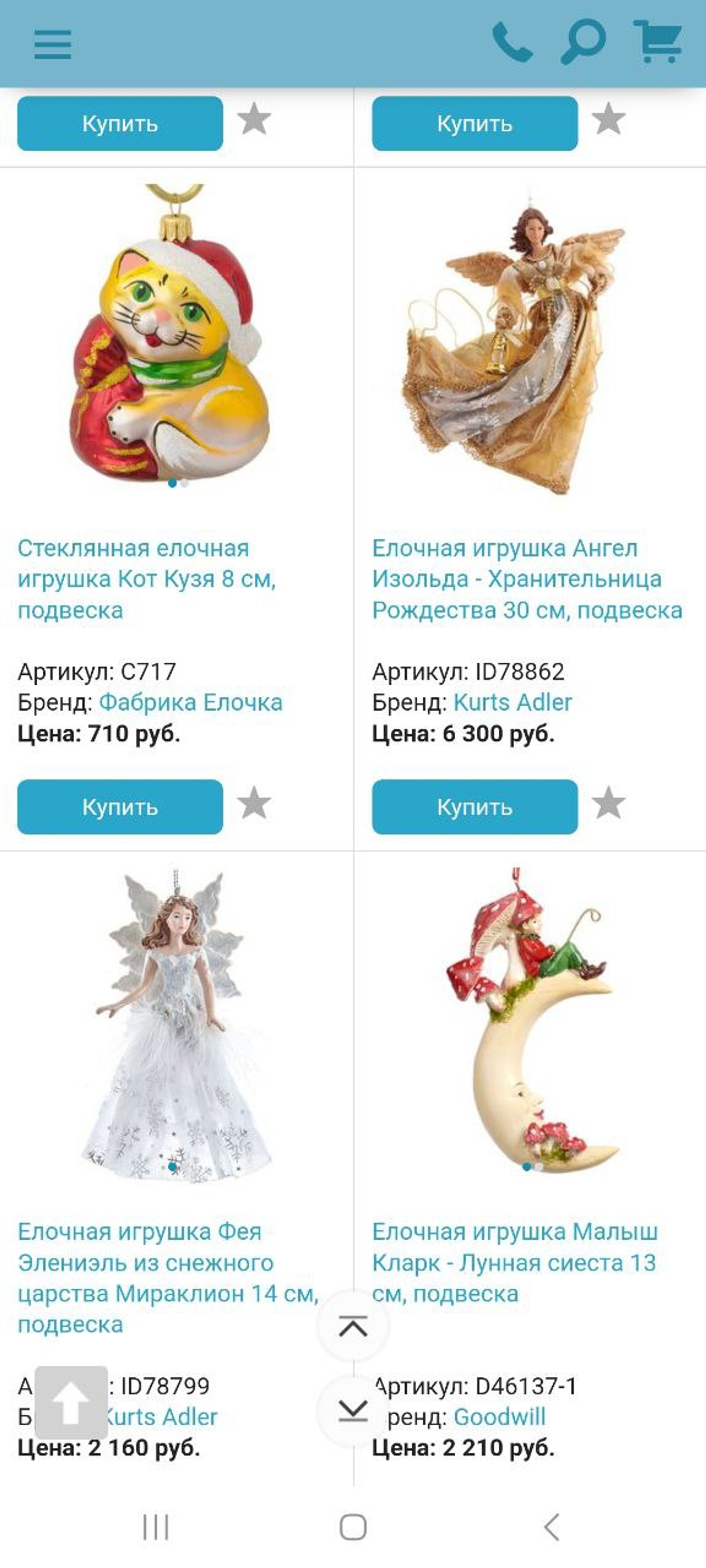
Task: Open the search magnifier
Action: [x=583, y=42]
